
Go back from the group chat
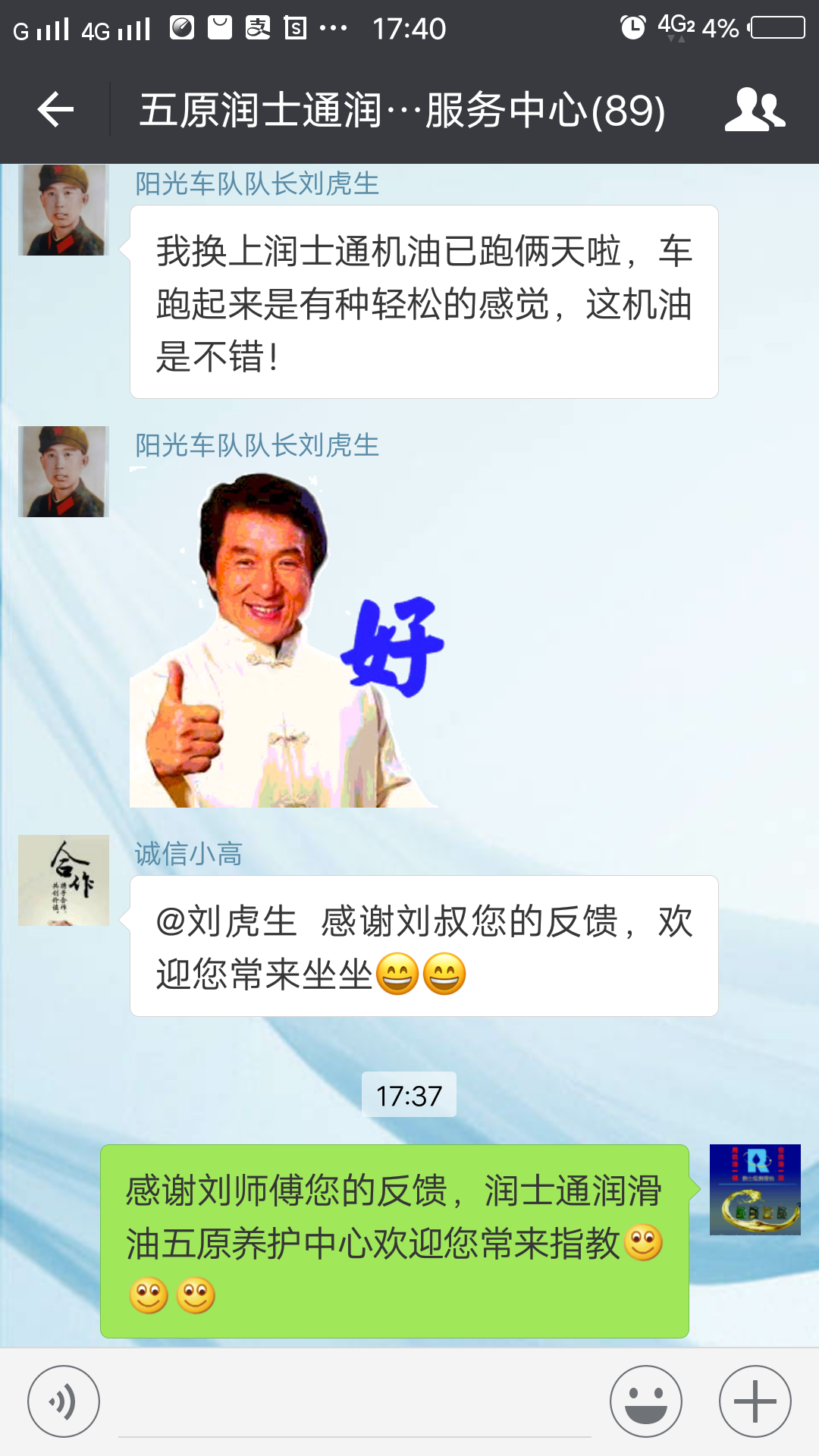click(55, 110)
